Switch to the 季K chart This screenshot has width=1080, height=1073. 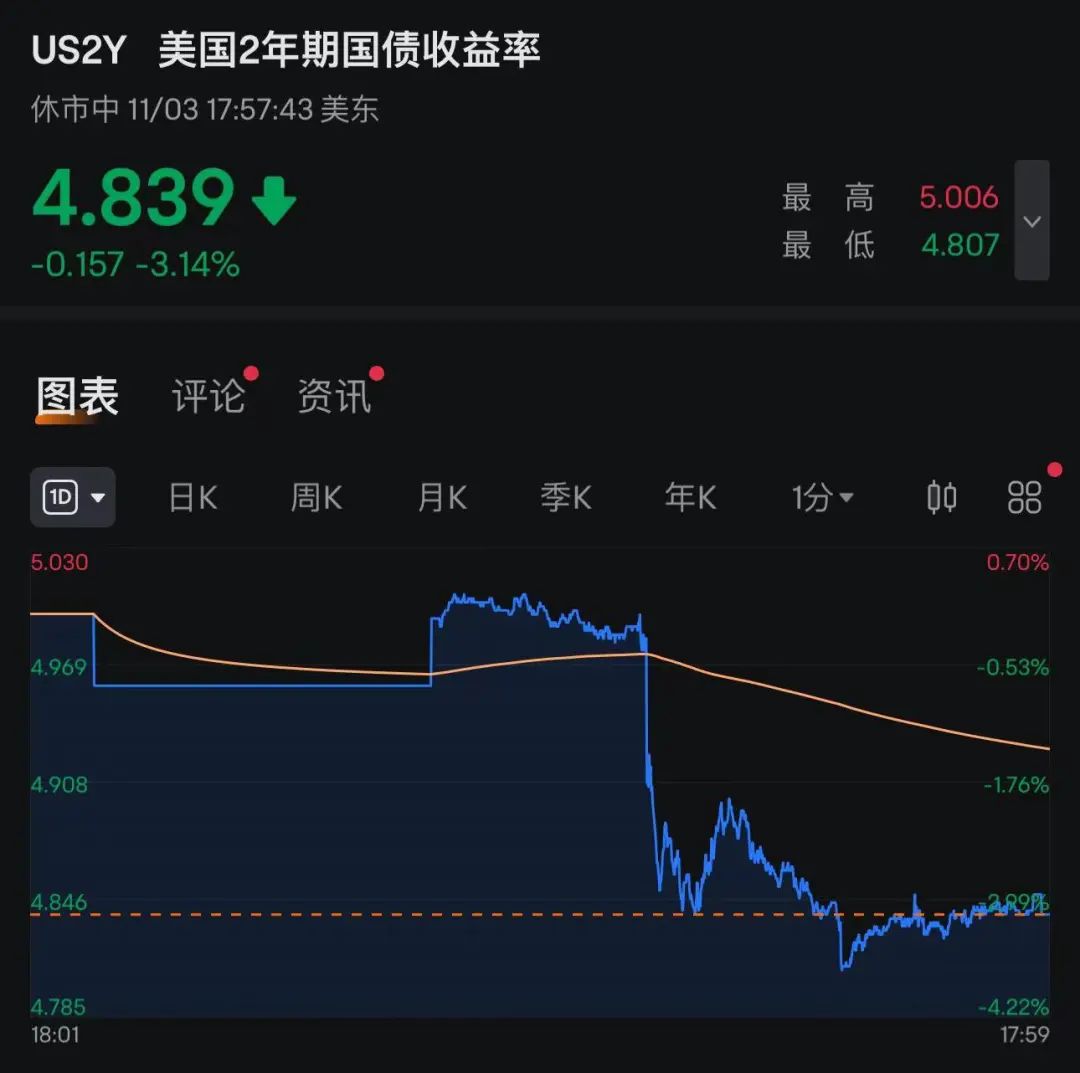[566, 497]
